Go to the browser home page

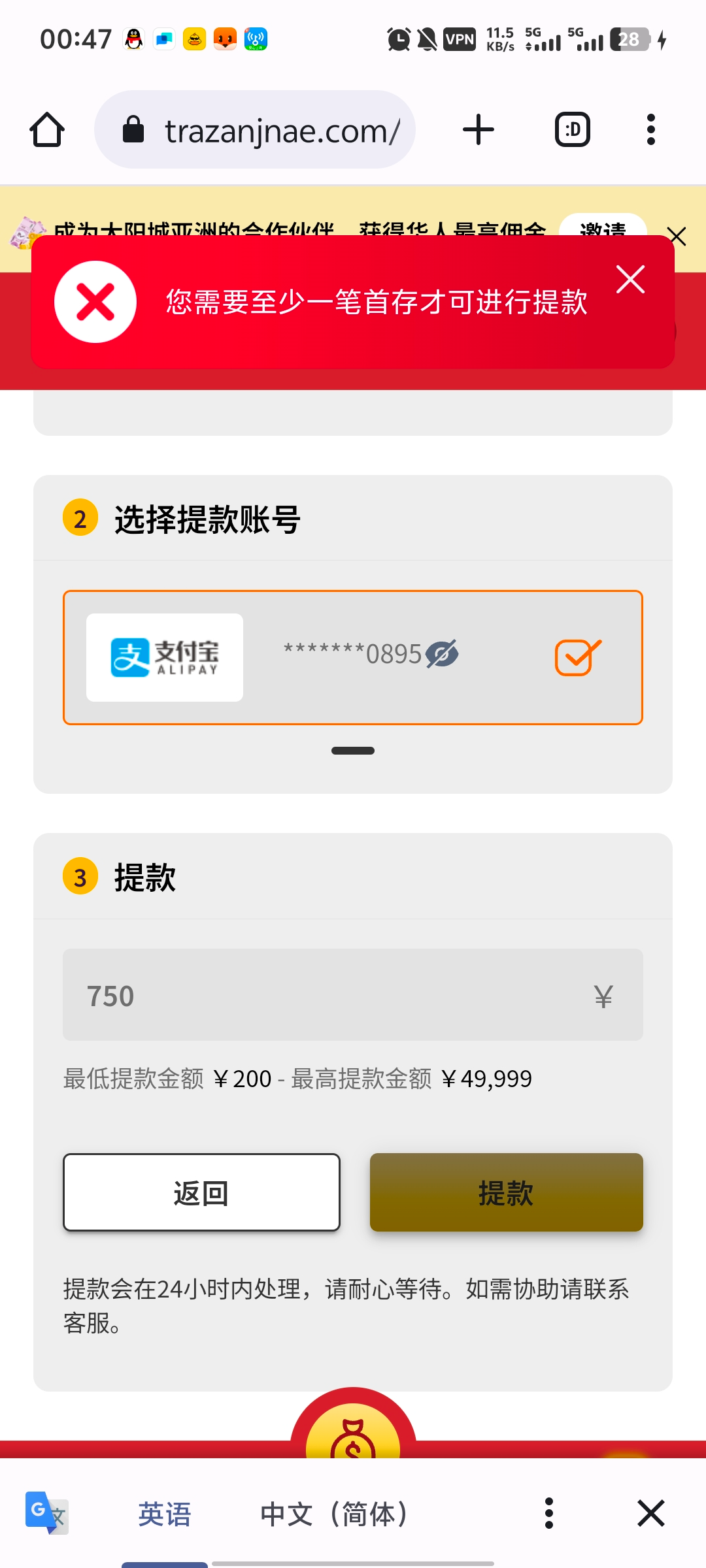pos(47,130)
